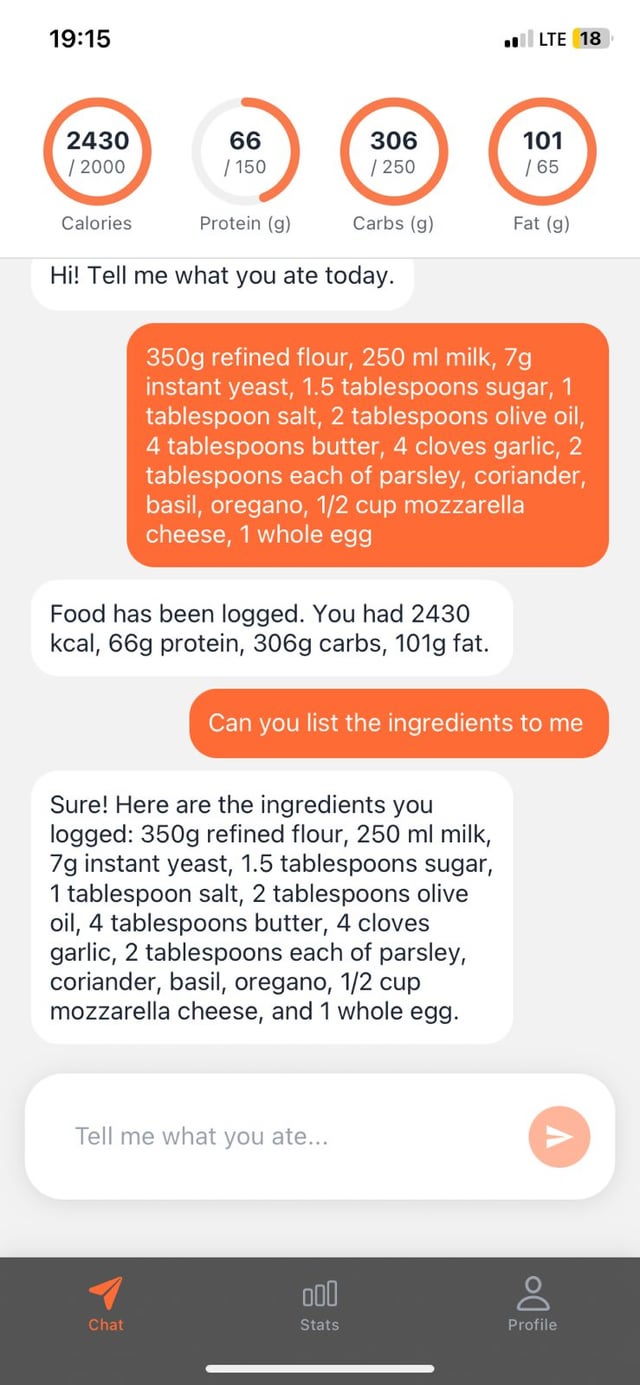
Task: Tap the send arrow button
Action: tap(559, 1136)
